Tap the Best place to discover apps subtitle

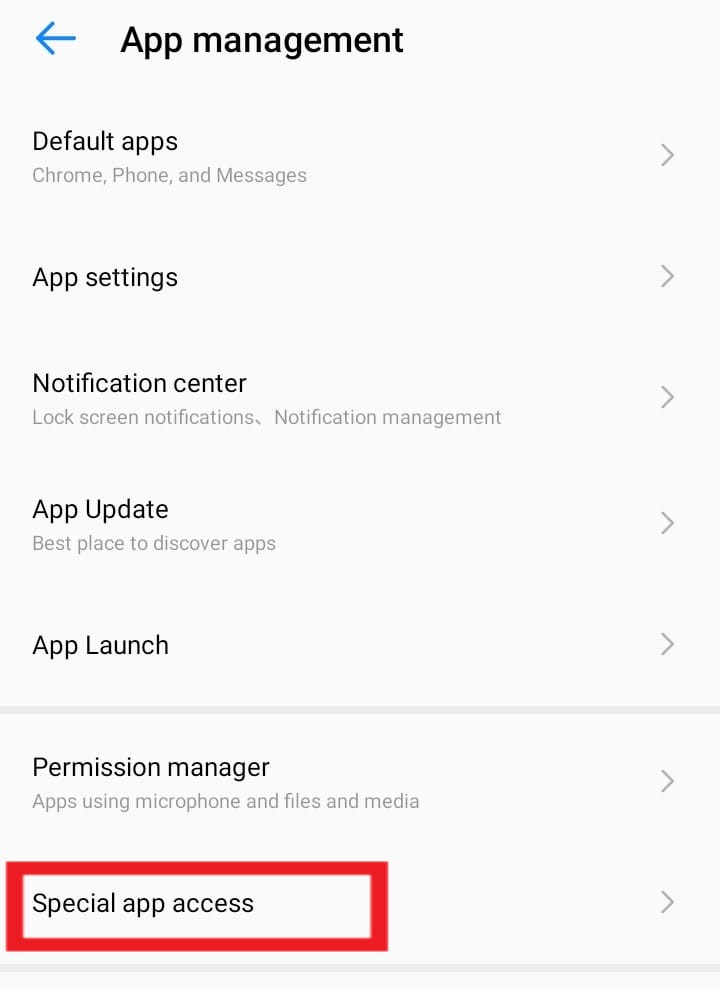[153, 544]
